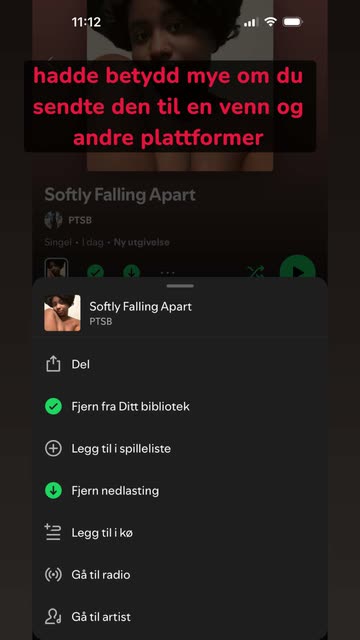This screenshot has width=360, height=640.
Task: Choose Legg til i spilleliste
Action: pos(180,449)
